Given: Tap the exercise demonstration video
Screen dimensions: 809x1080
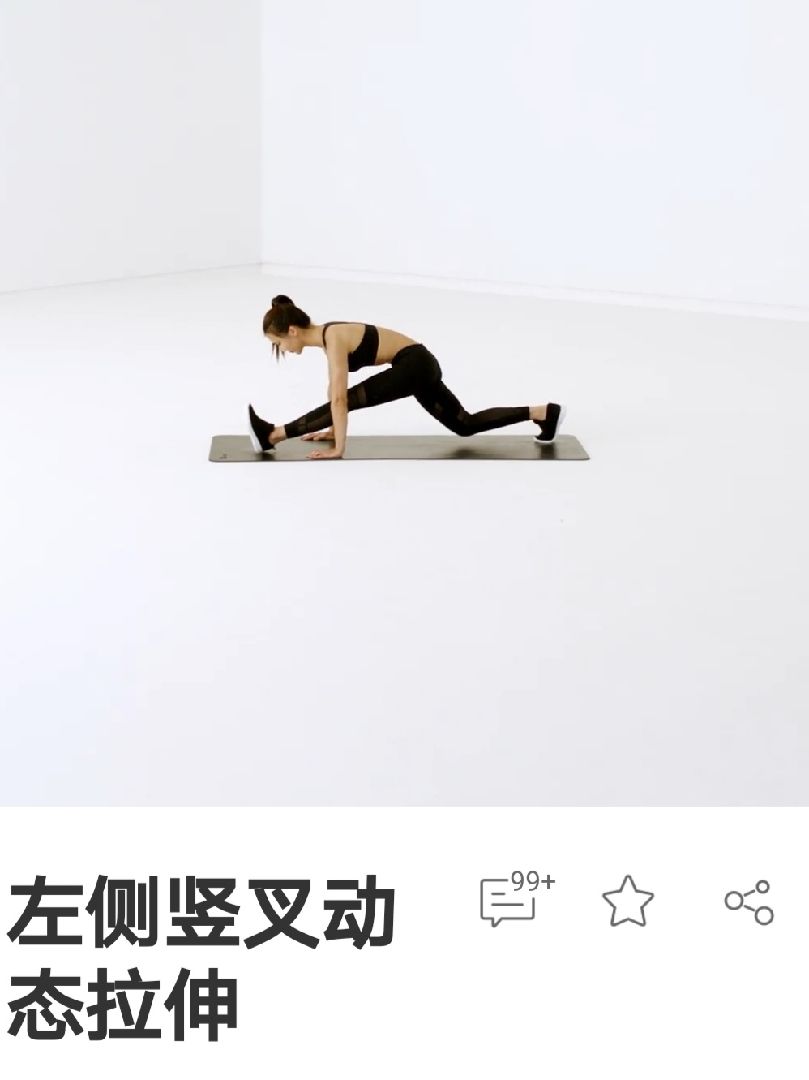Looking at the screenshot, I should click(x=404, y=402).
